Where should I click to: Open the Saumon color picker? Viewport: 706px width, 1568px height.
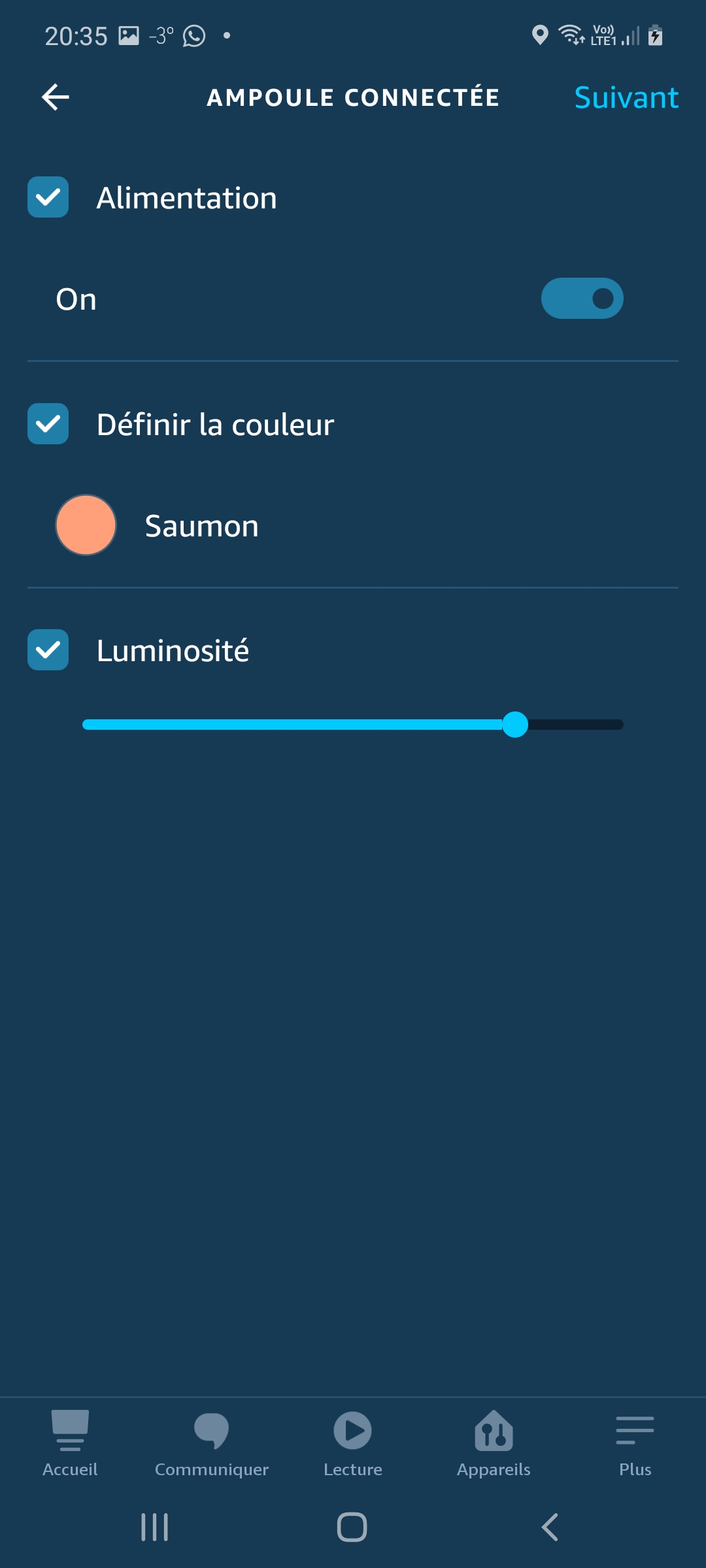coord(86,525)
